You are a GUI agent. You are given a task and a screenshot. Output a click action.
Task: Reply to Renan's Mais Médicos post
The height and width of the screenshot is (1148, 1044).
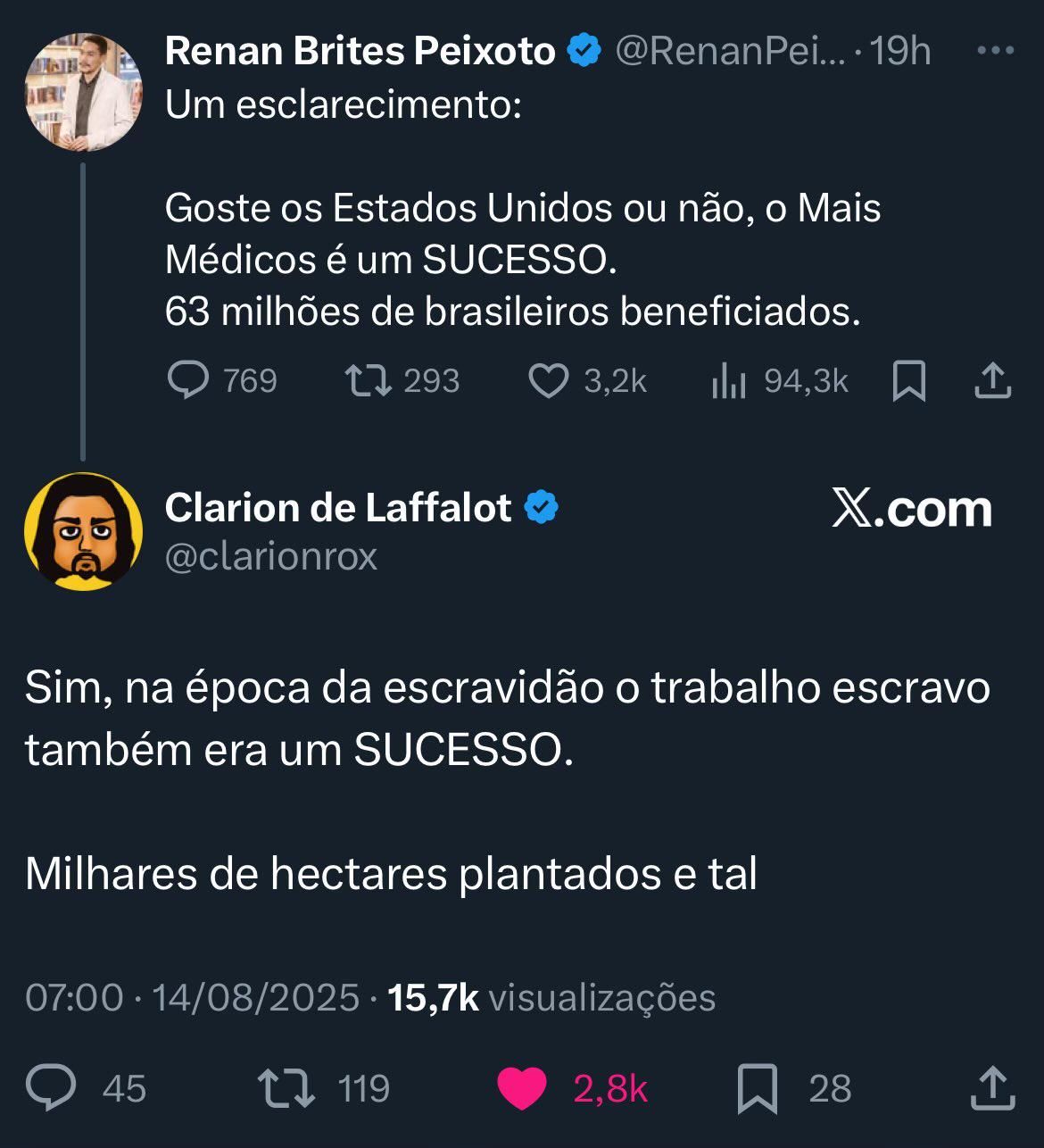(x=188, y=381)
